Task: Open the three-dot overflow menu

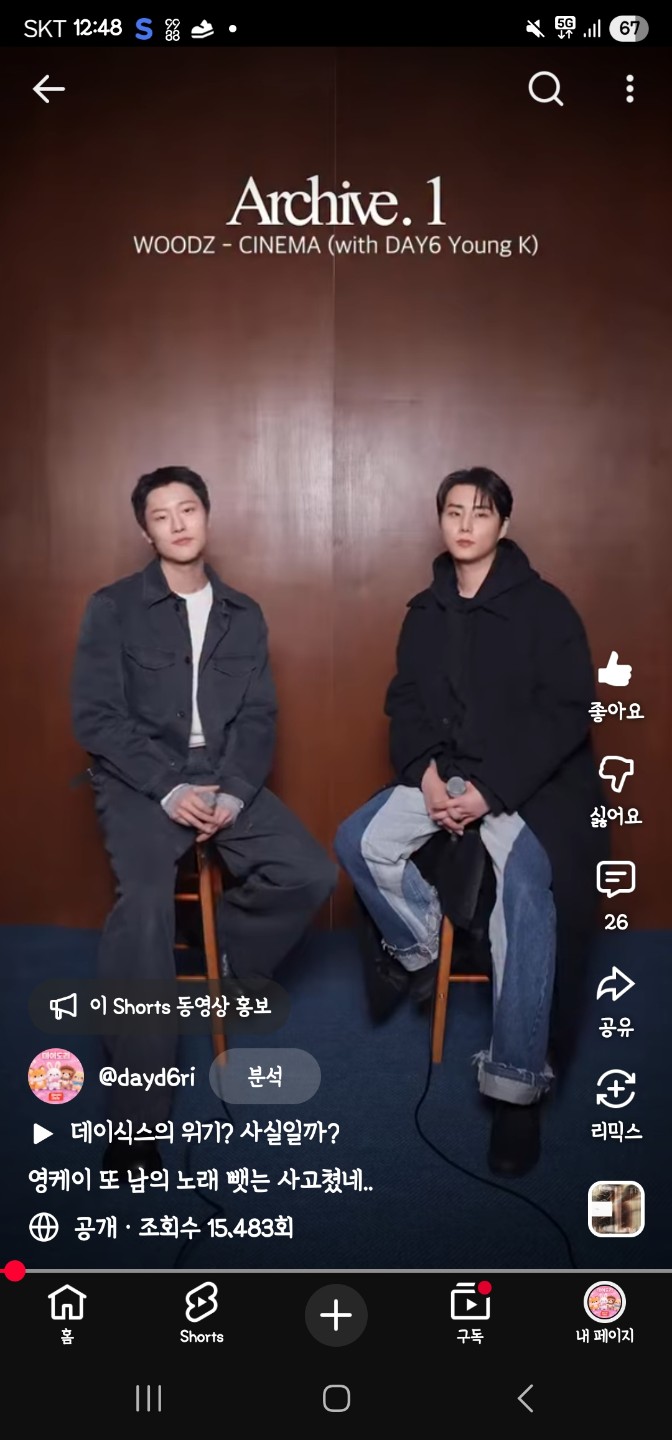Action: pyautogui.click(x=629, y=89)
